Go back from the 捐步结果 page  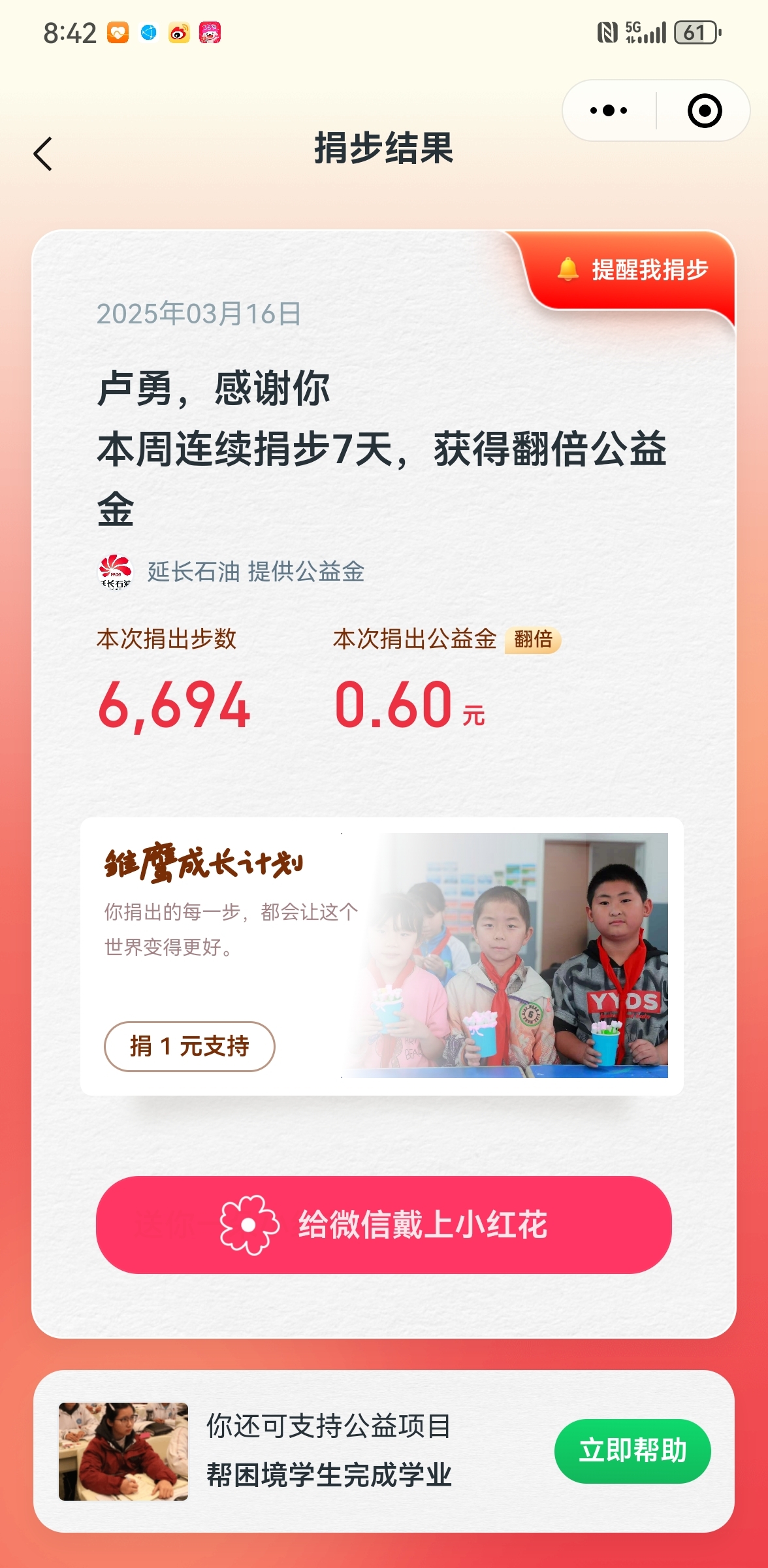pos(43,155)
